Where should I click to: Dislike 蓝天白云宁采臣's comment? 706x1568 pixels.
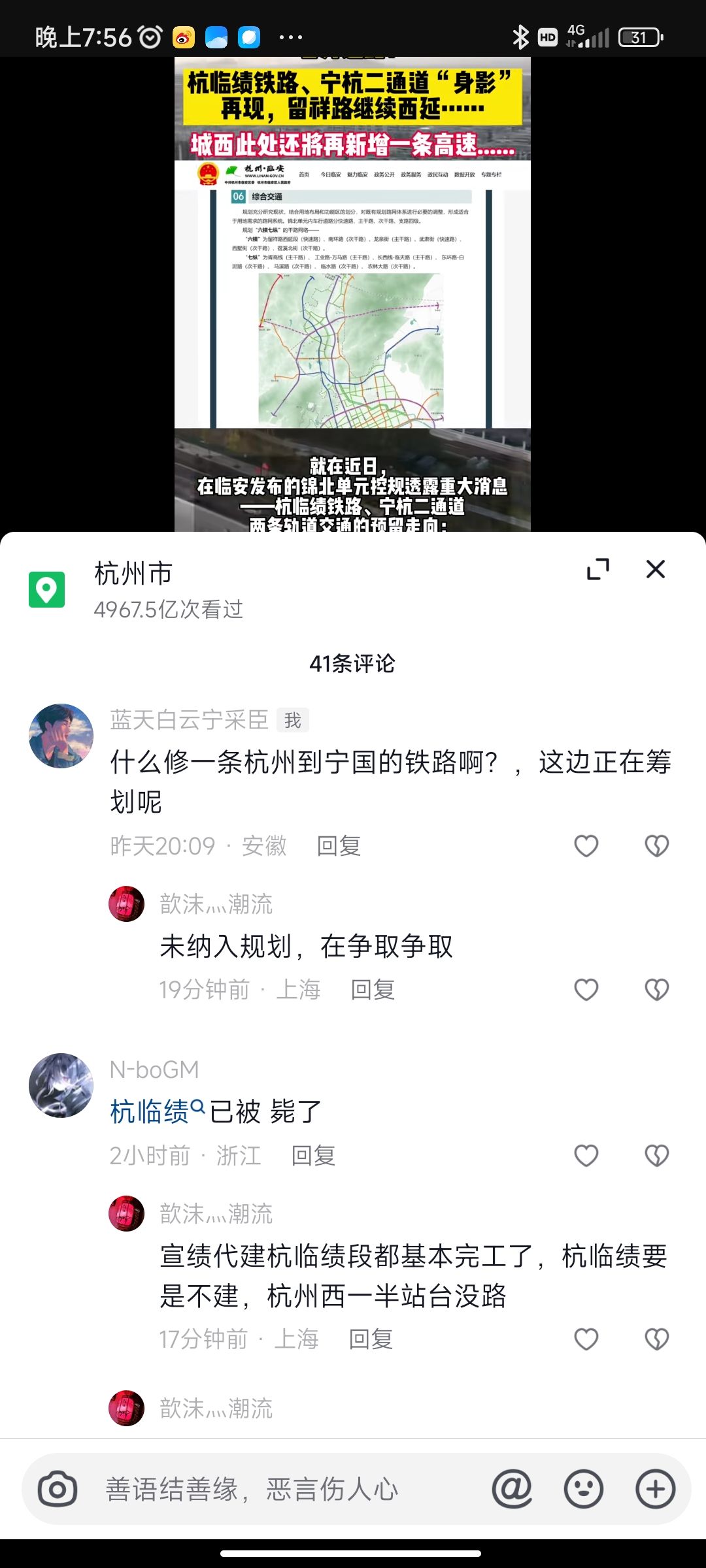(x=656, y=846)
